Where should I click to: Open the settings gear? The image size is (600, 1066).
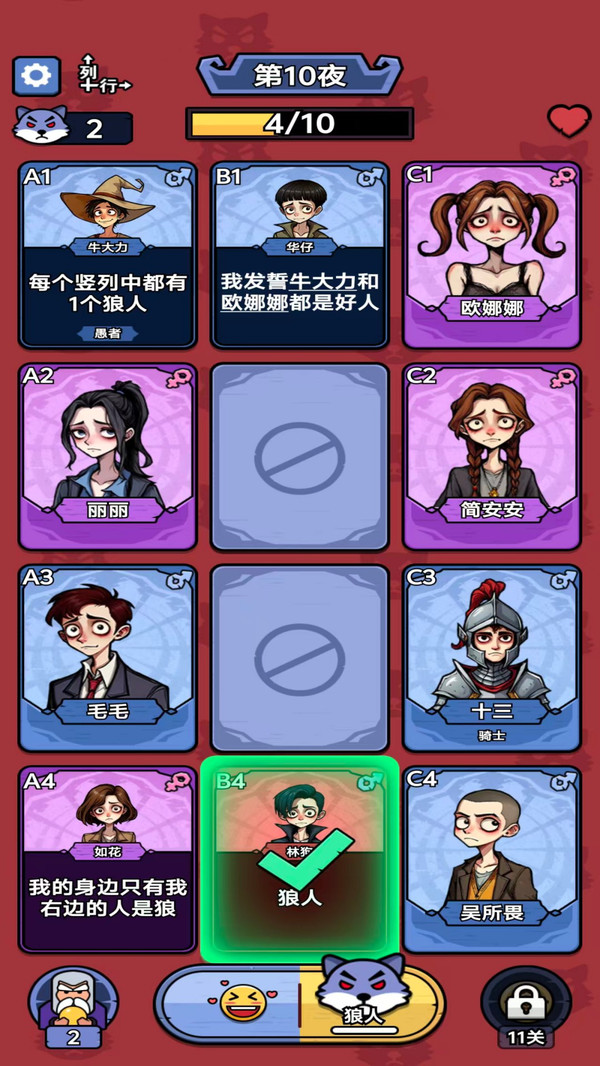point(36,75)
